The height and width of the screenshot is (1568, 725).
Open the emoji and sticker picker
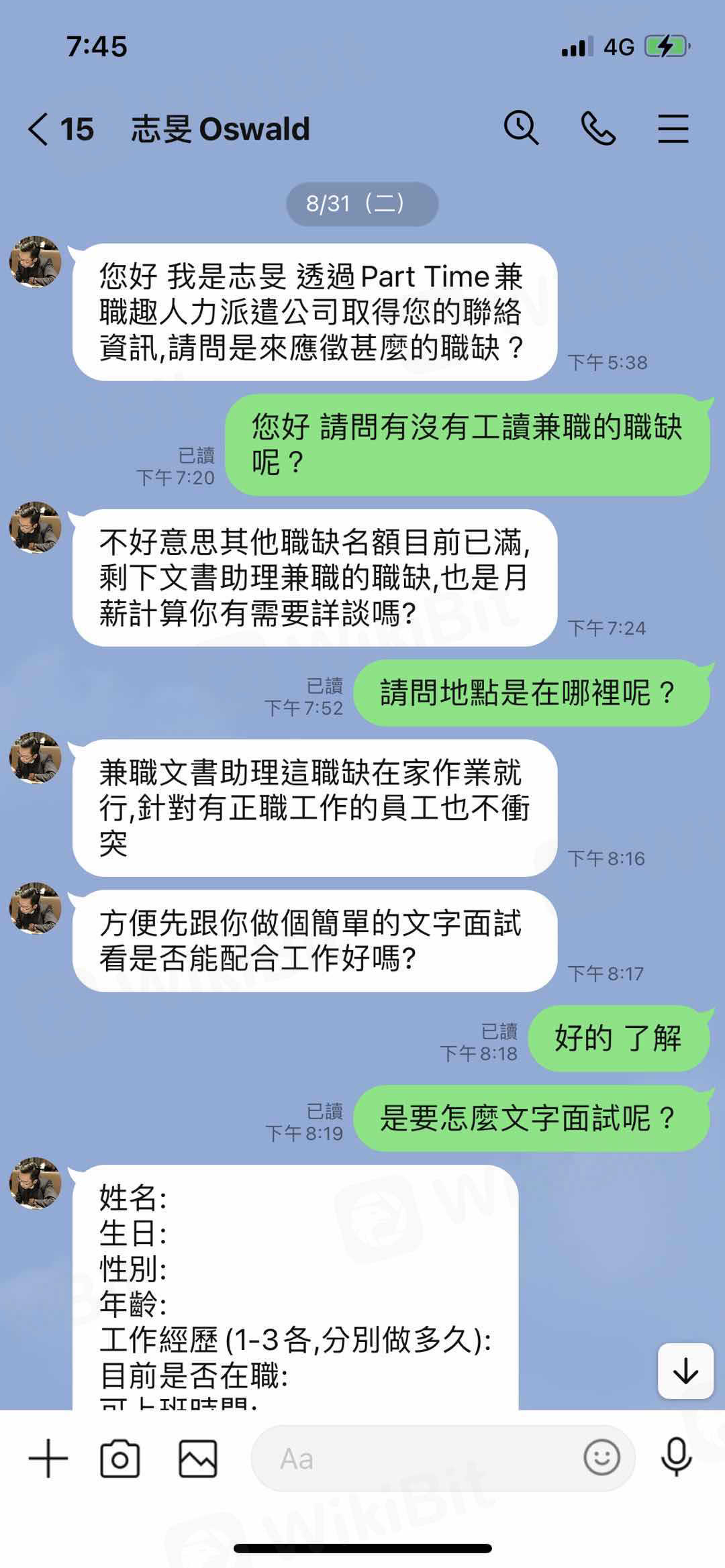pos(601,1457)
